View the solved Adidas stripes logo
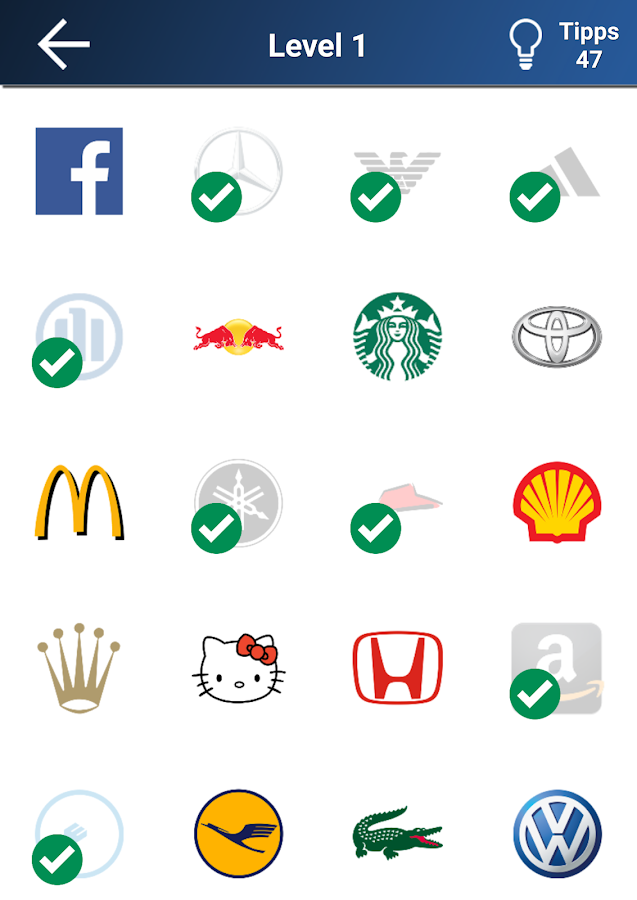Viewport: 637px width, 900px height. 556,171
